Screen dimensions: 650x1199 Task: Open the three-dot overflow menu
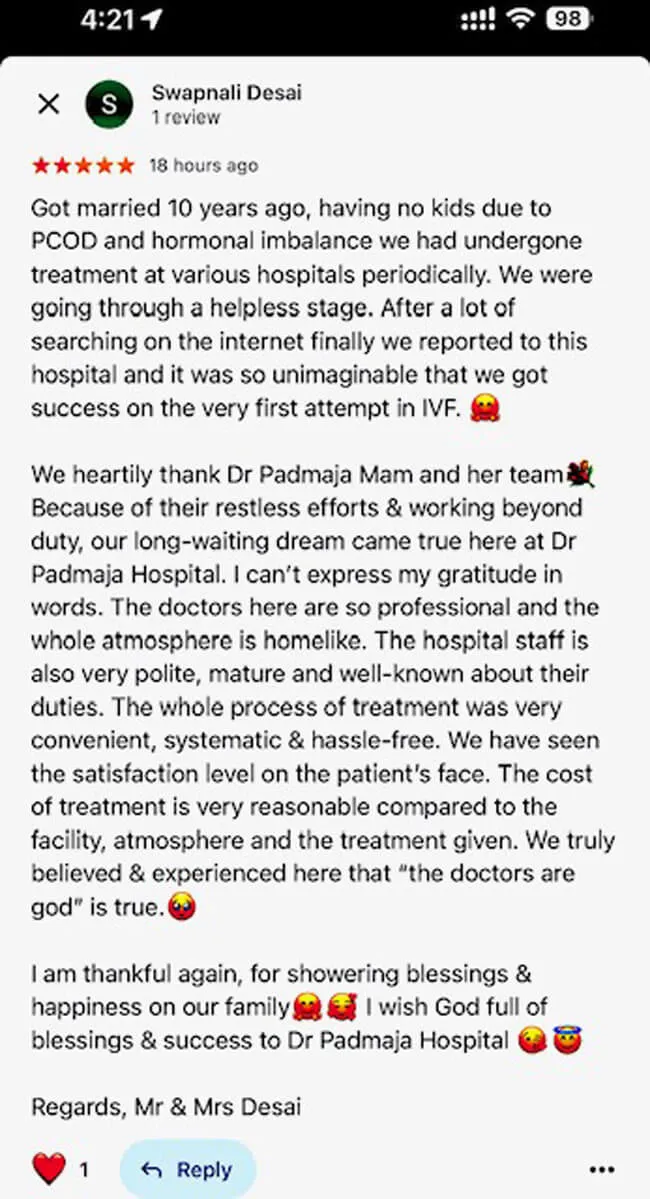[602, 1169]
